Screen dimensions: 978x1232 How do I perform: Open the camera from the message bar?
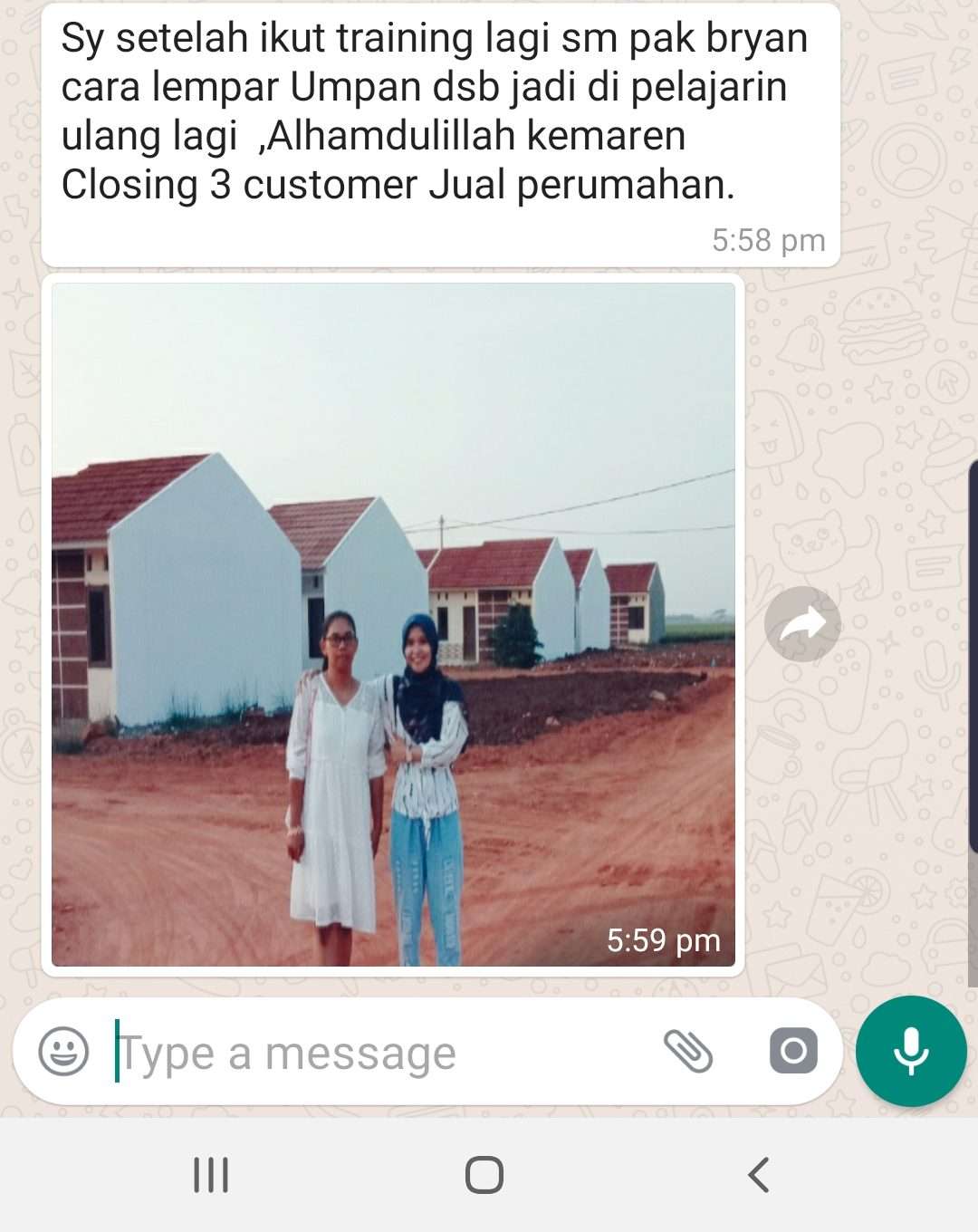click(x=793, y=1051)
